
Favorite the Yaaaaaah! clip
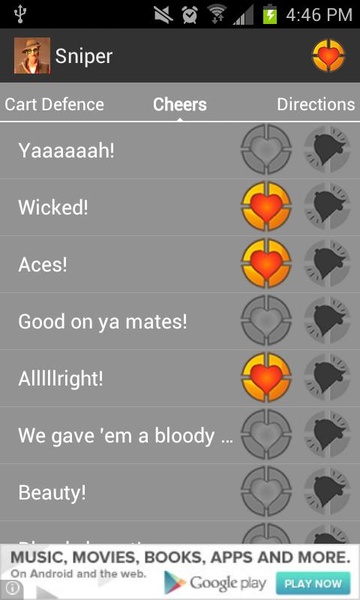tap(266, 149)
